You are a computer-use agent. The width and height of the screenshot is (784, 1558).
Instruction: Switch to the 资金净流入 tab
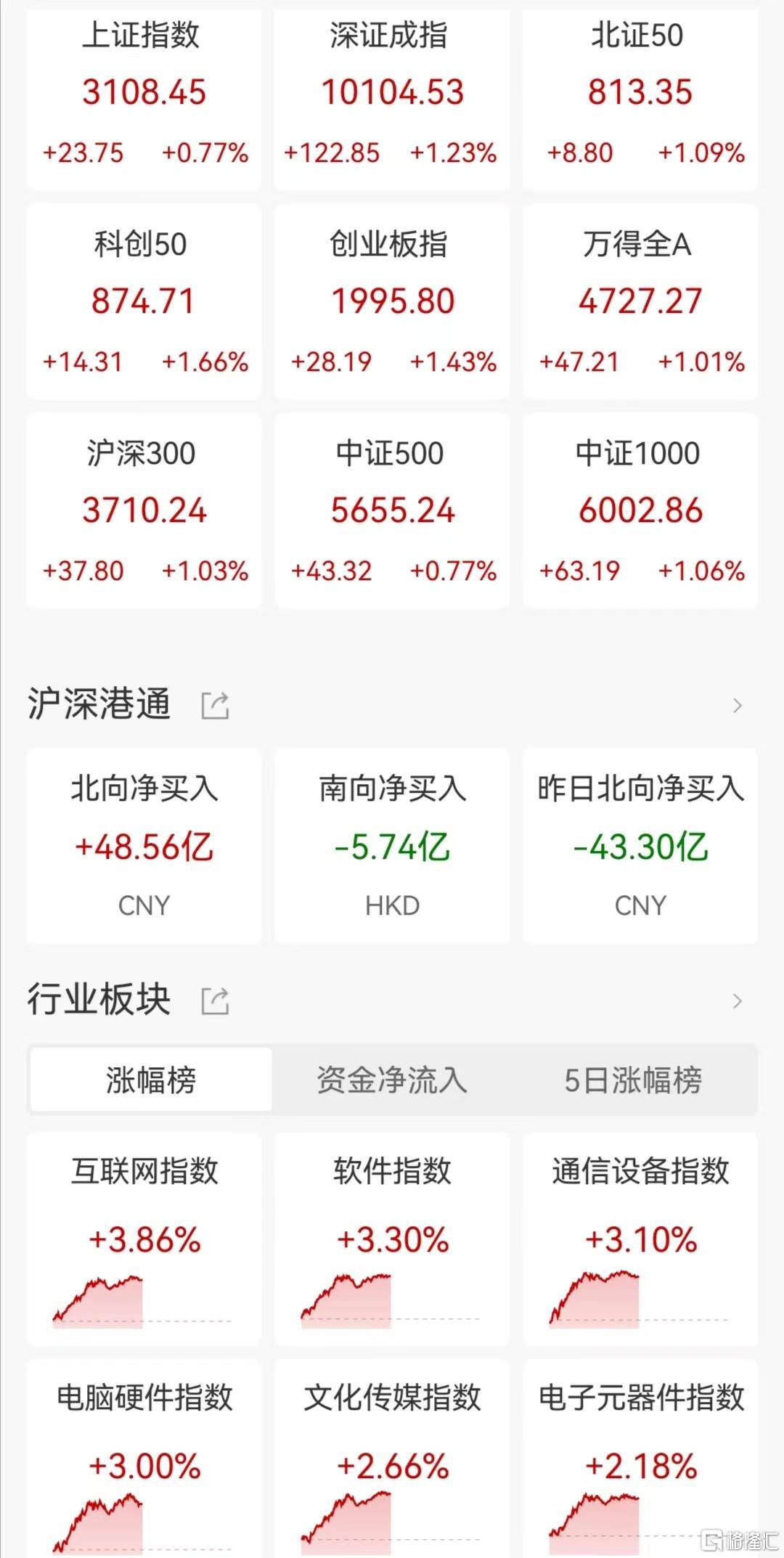coord(392,1080)
